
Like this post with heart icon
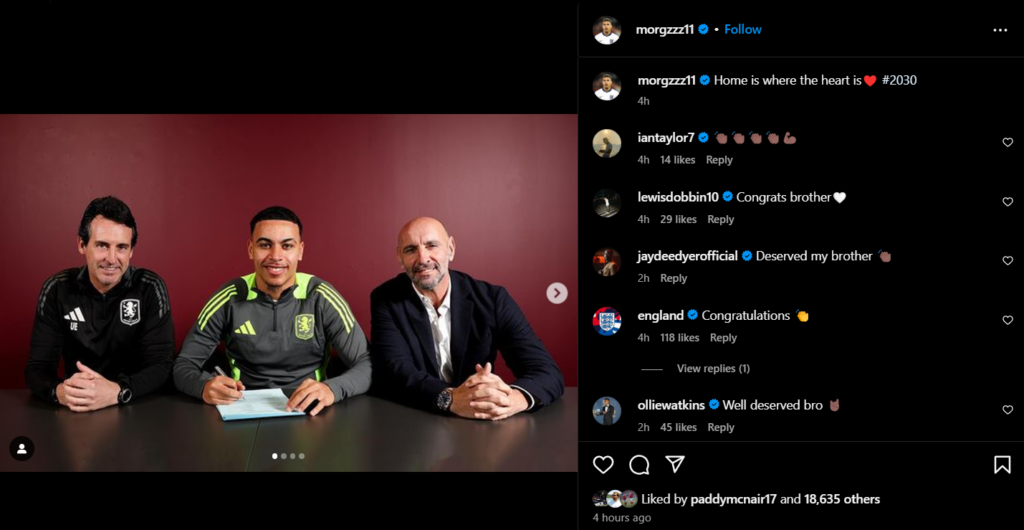point(603,464)
